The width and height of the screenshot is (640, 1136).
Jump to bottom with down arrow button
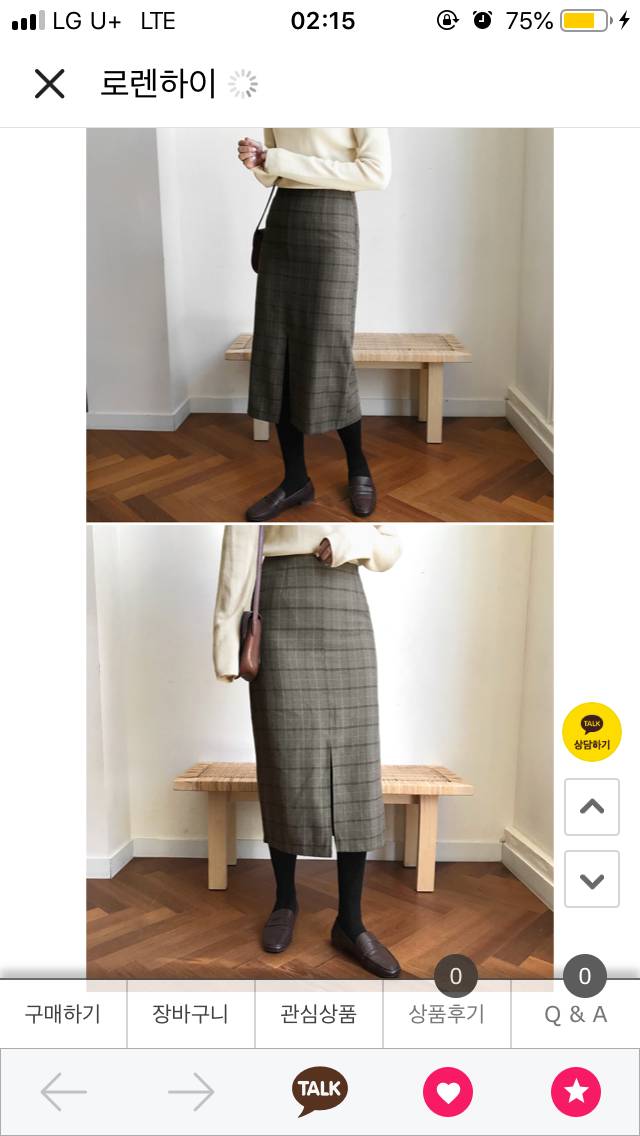[591, 880]
